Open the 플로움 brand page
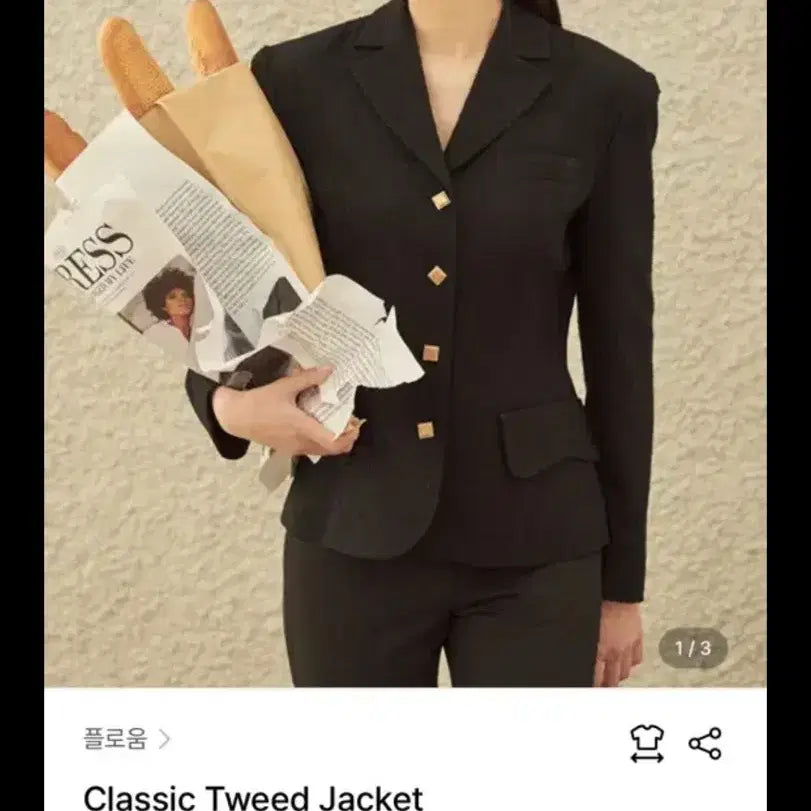Screen dimensions: 811x811 click(126, 739)
